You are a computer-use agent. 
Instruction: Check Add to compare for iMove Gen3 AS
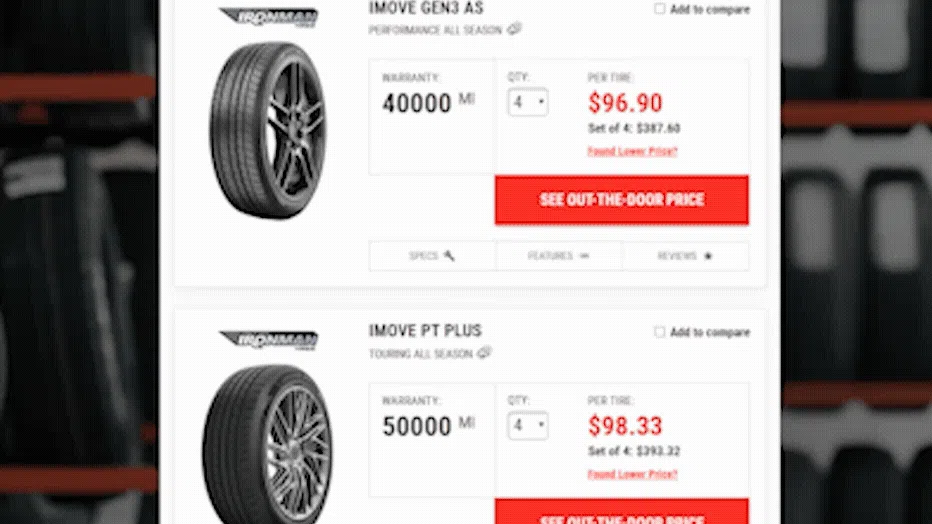659,9
